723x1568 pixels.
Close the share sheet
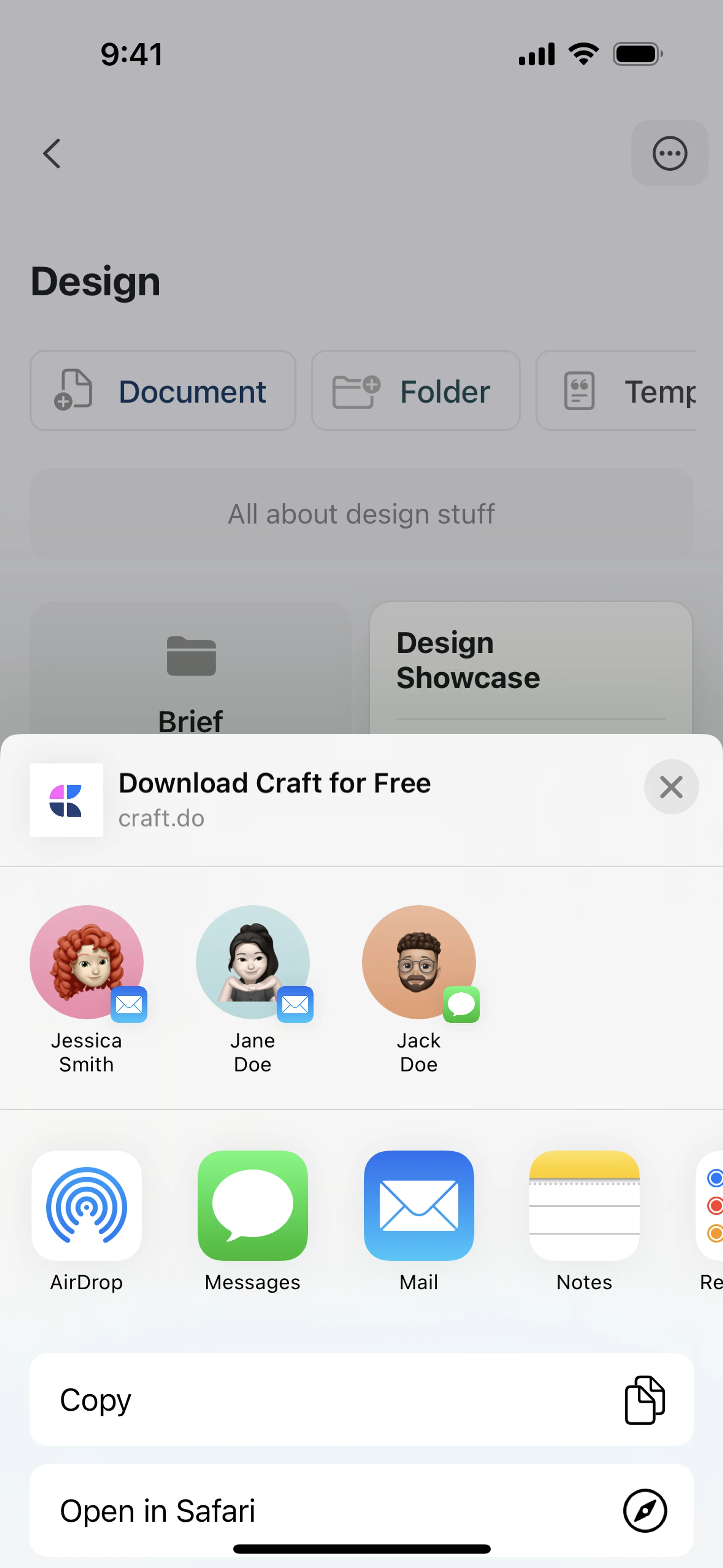pos(671,787)
